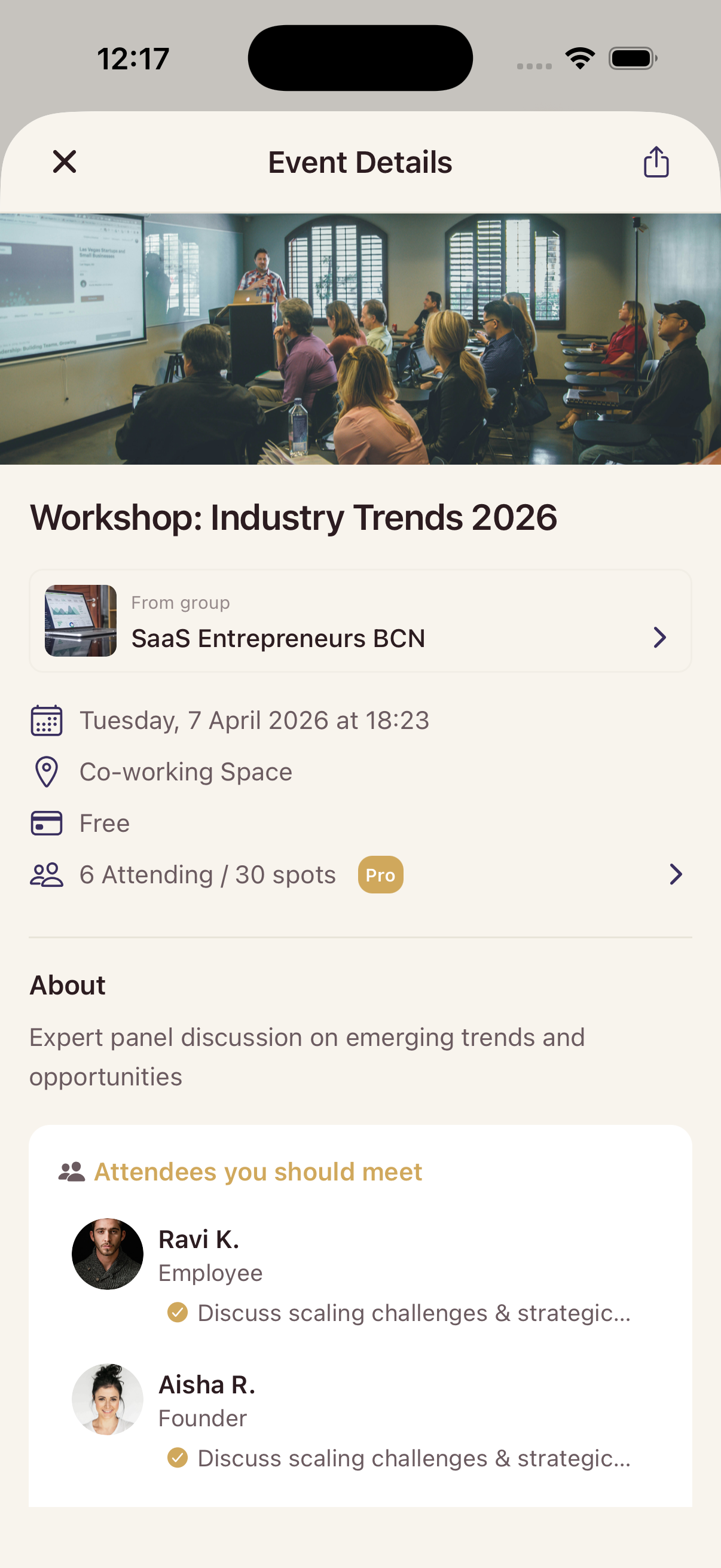
Task: Tap the checkmark icon next to Aisha's meeting goal
Action: (178, 1459)
